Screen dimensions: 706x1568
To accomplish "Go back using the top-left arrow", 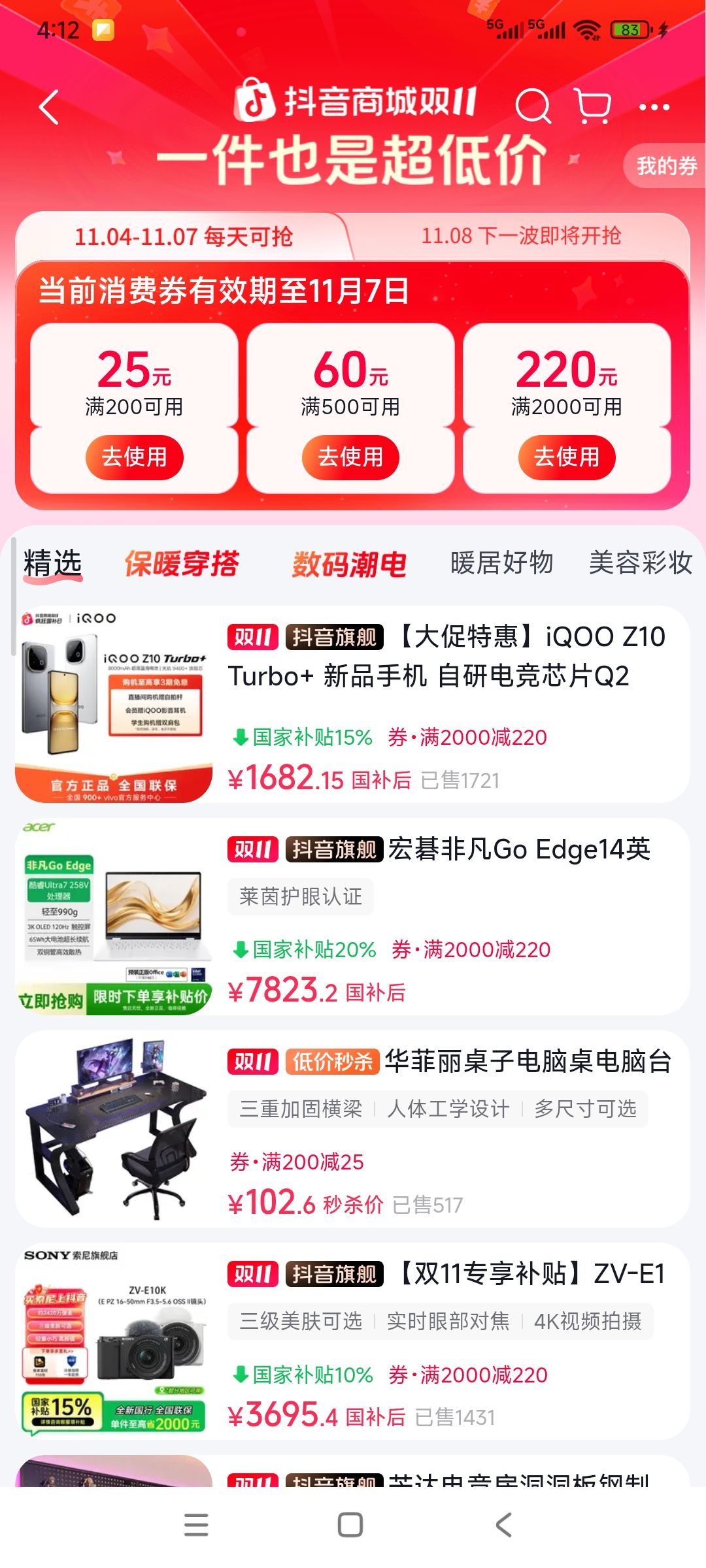I will 49,106.
